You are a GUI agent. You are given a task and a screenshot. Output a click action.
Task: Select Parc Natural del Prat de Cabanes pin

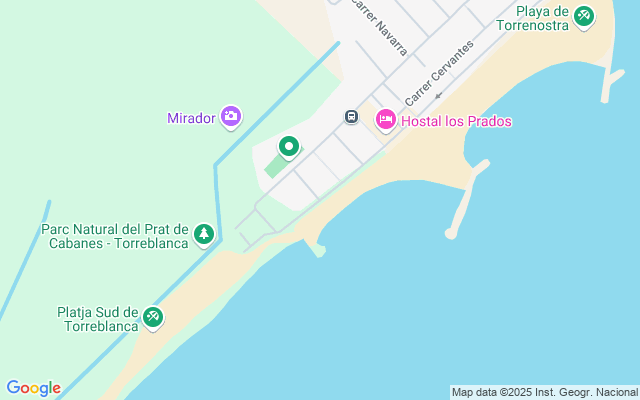tap(204, 236)
